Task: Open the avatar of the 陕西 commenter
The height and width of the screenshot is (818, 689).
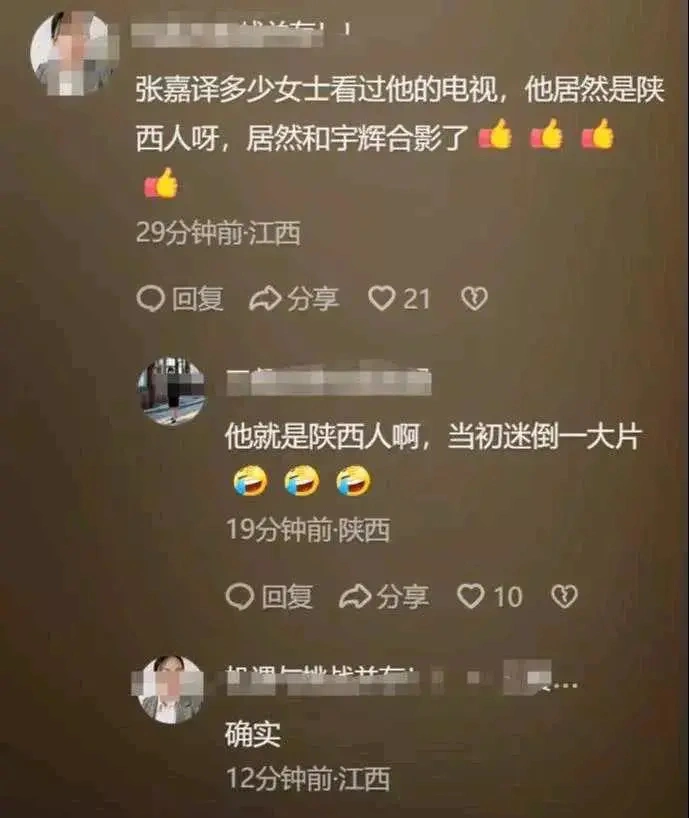Action: pyautogui.click(x=171, y=391)
